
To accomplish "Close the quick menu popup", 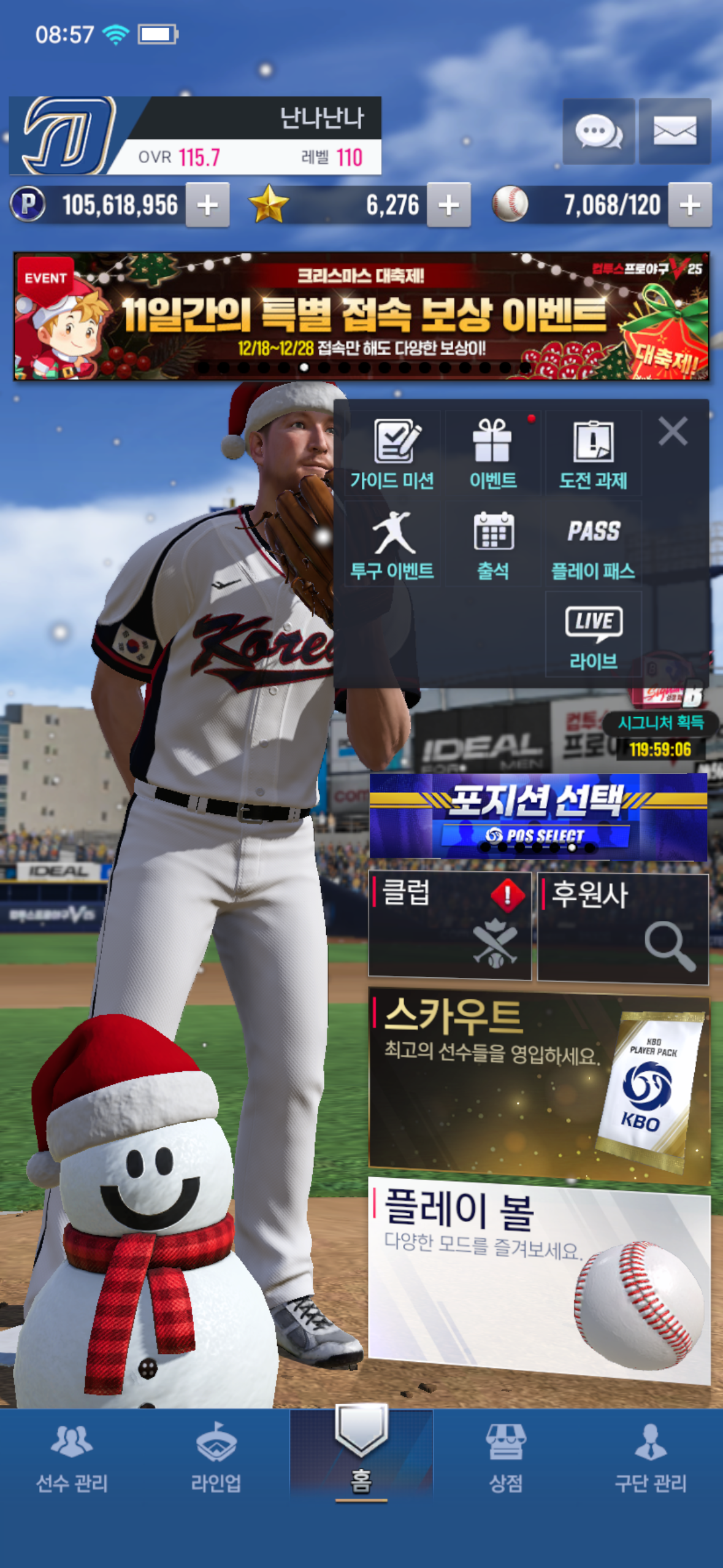I will point(673,431).
